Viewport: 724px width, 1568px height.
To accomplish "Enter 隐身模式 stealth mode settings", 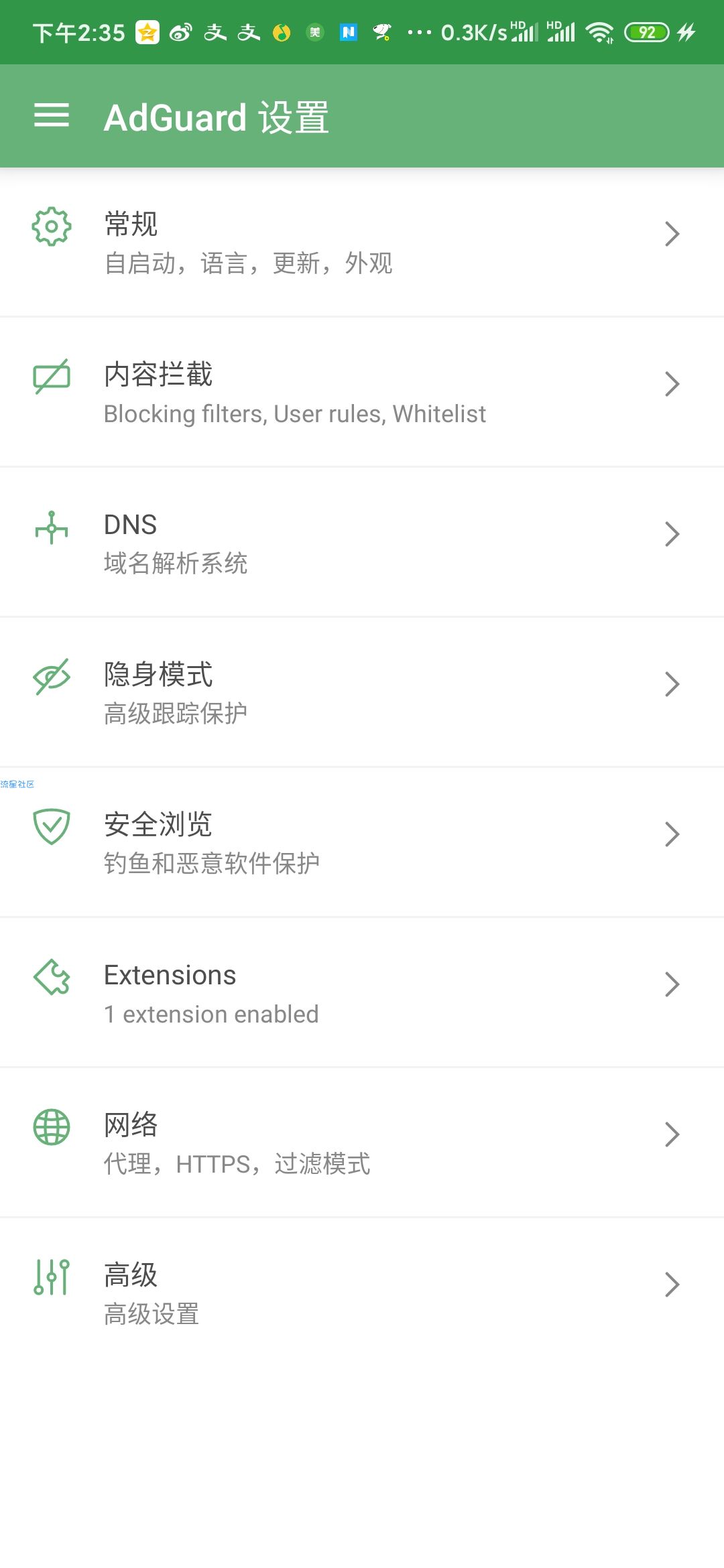I will click(362, 693).
